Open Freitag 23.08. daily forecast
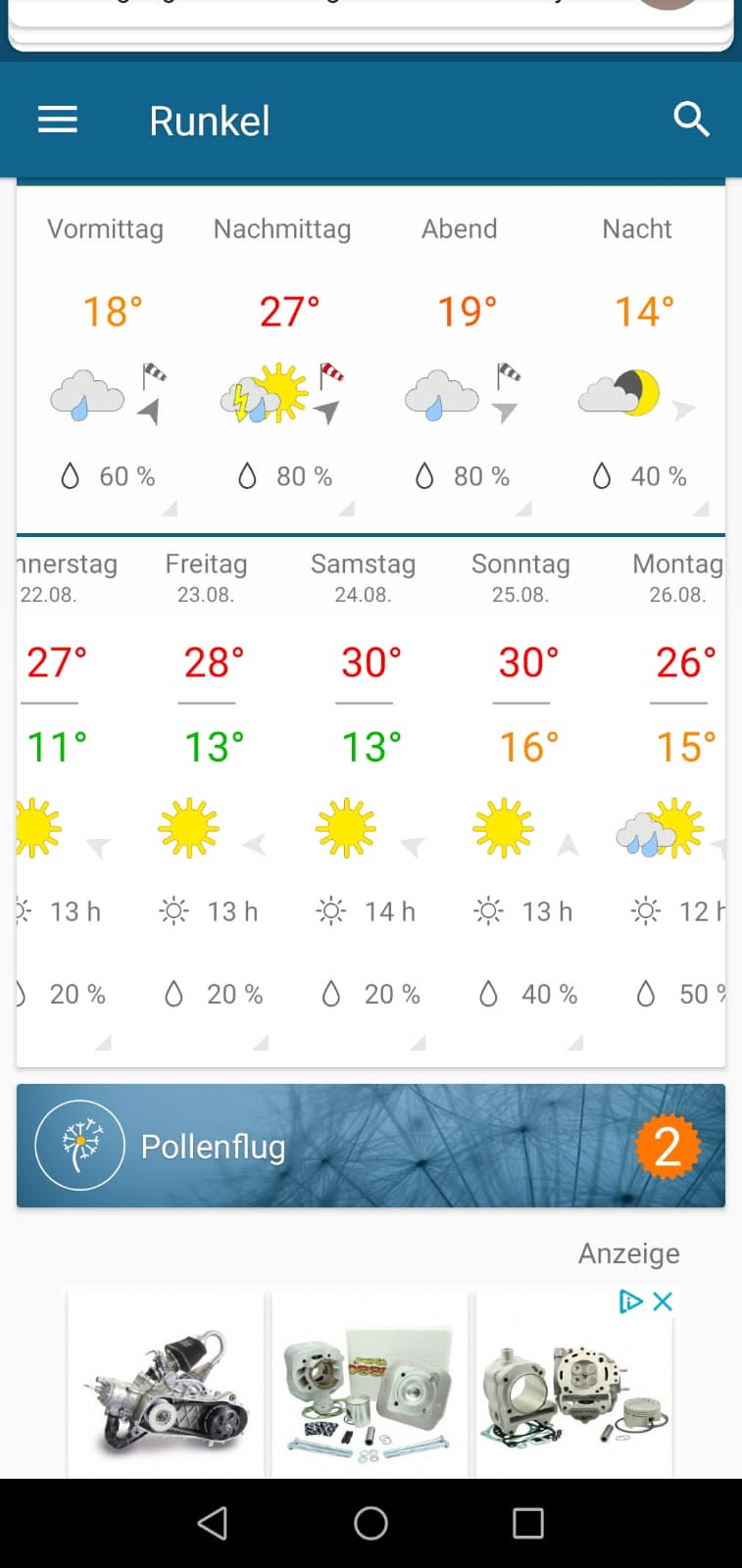The image size is (742, 1568). pos(207,784)
